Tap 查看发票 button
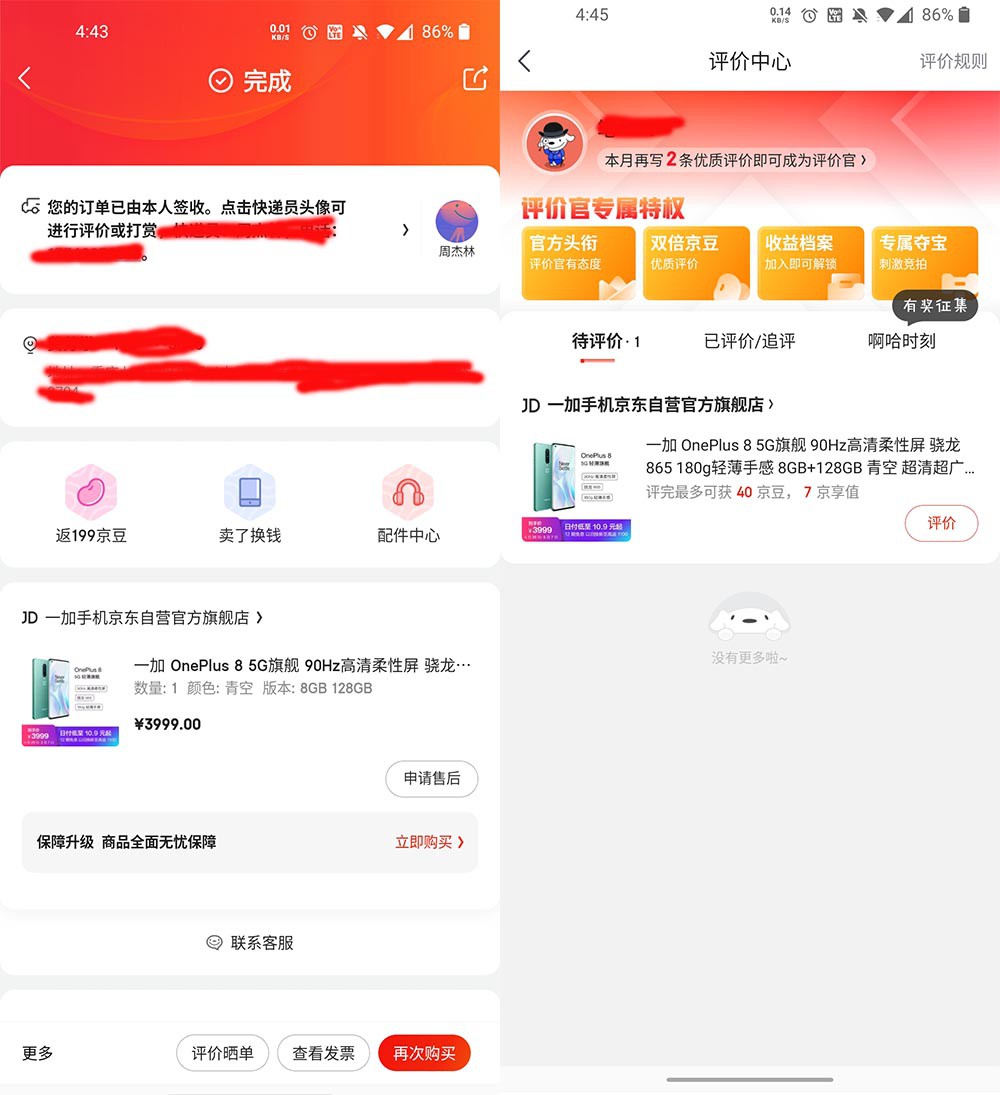Screen dimensions: 1000x1095 point(323,1053)
